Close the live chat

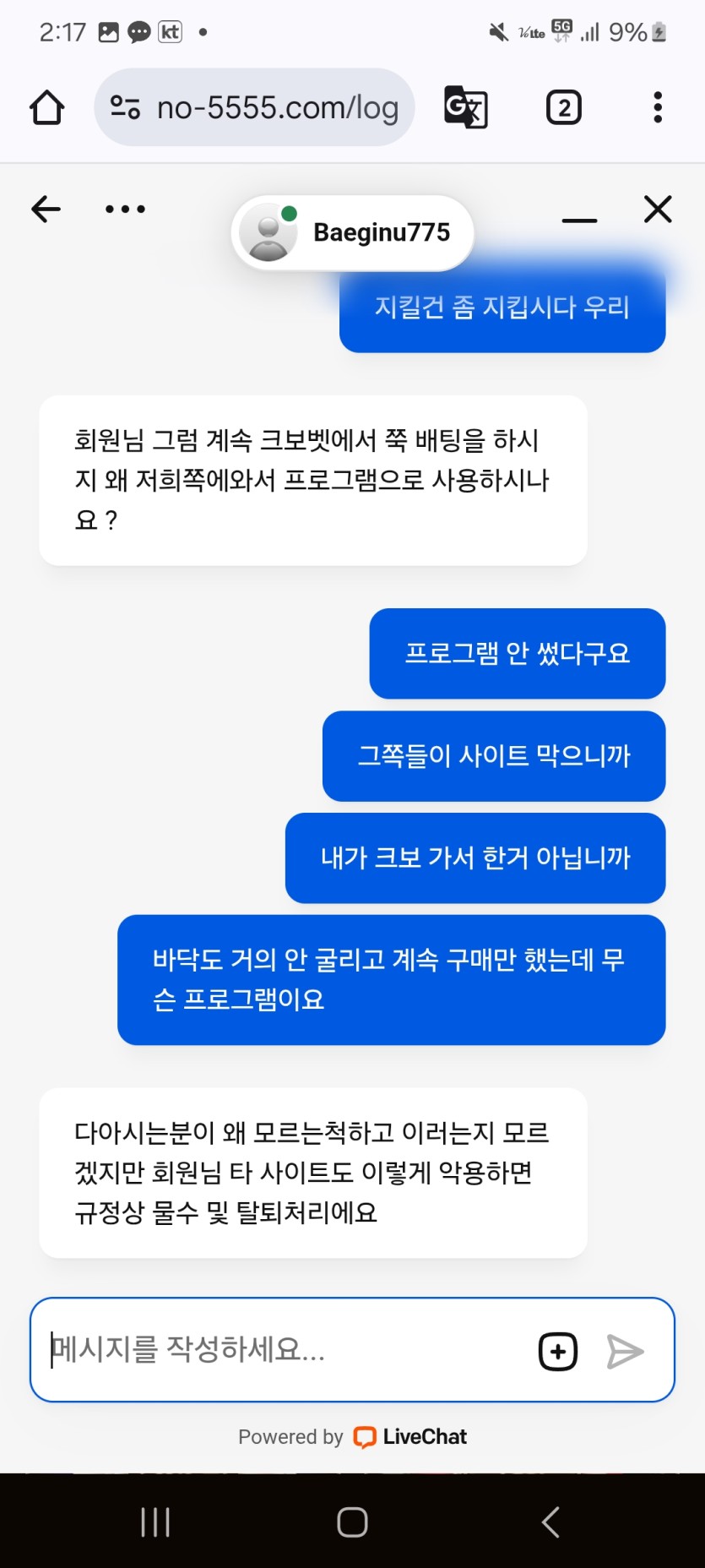click(658, 209)
